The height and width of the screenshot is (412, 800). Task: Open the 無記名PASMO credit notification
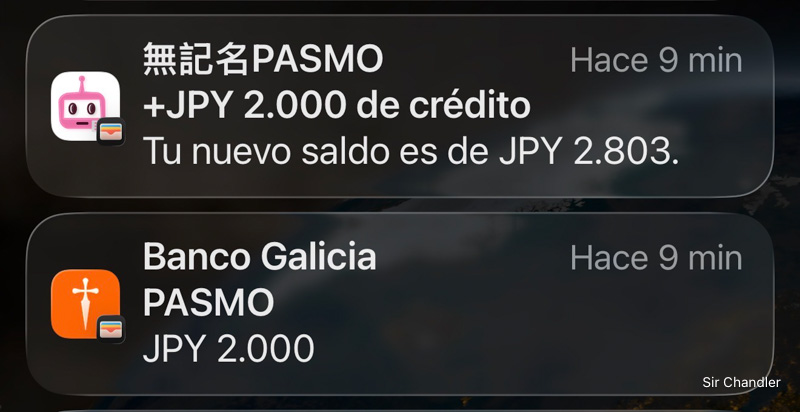(400, 106)
